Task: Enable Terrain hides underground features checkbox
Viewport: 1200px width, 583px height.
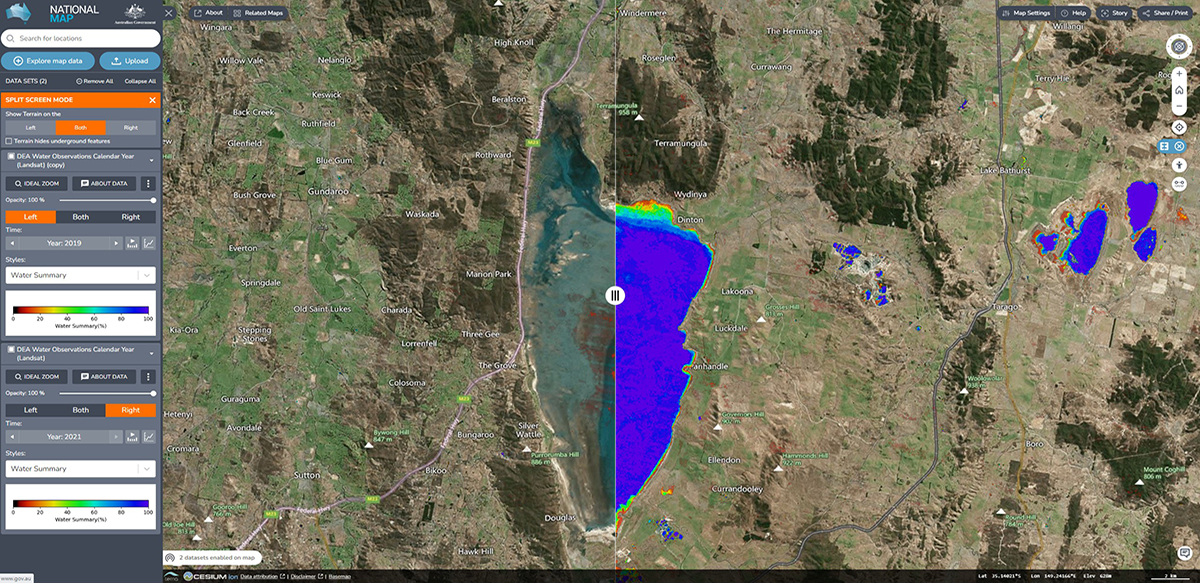Action: tap(9, 141)
